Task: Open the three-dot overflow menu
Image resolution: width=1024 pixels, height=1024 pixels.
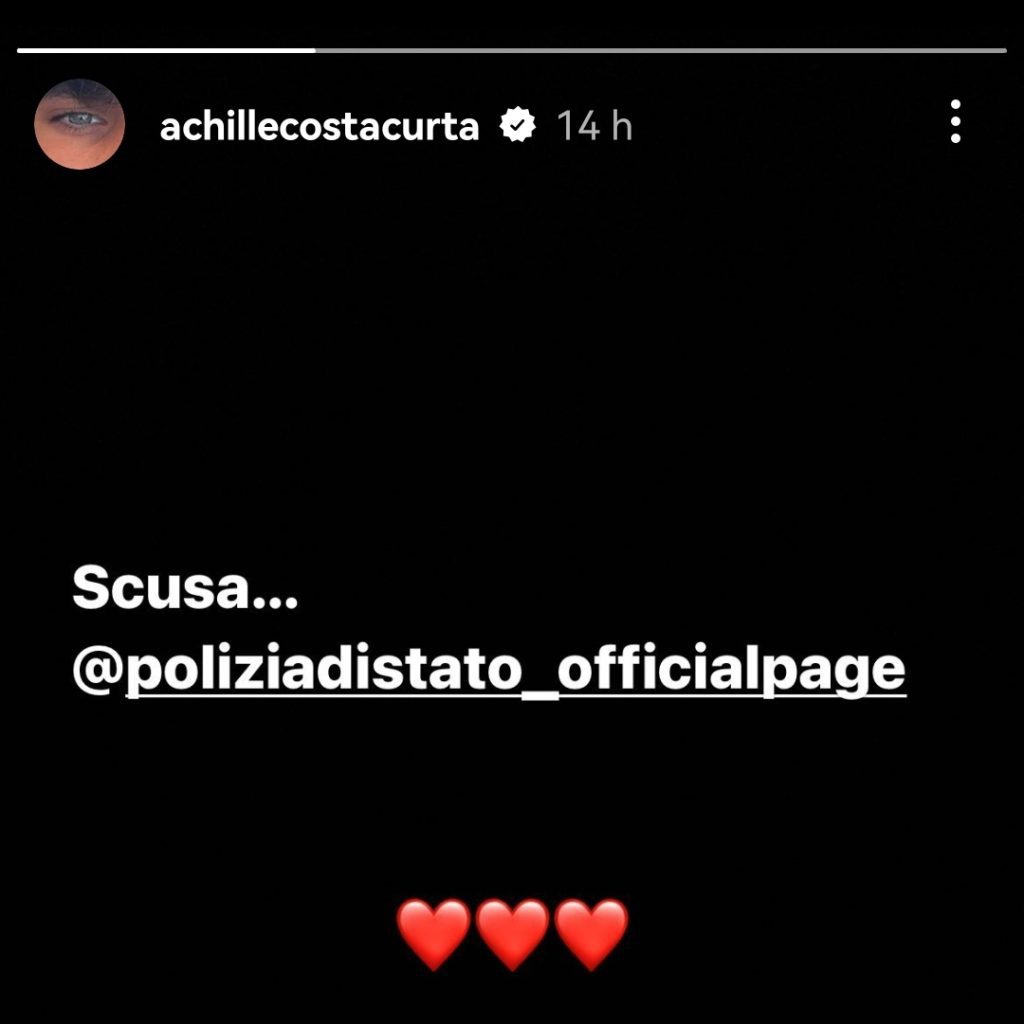Action: point(955,122)
